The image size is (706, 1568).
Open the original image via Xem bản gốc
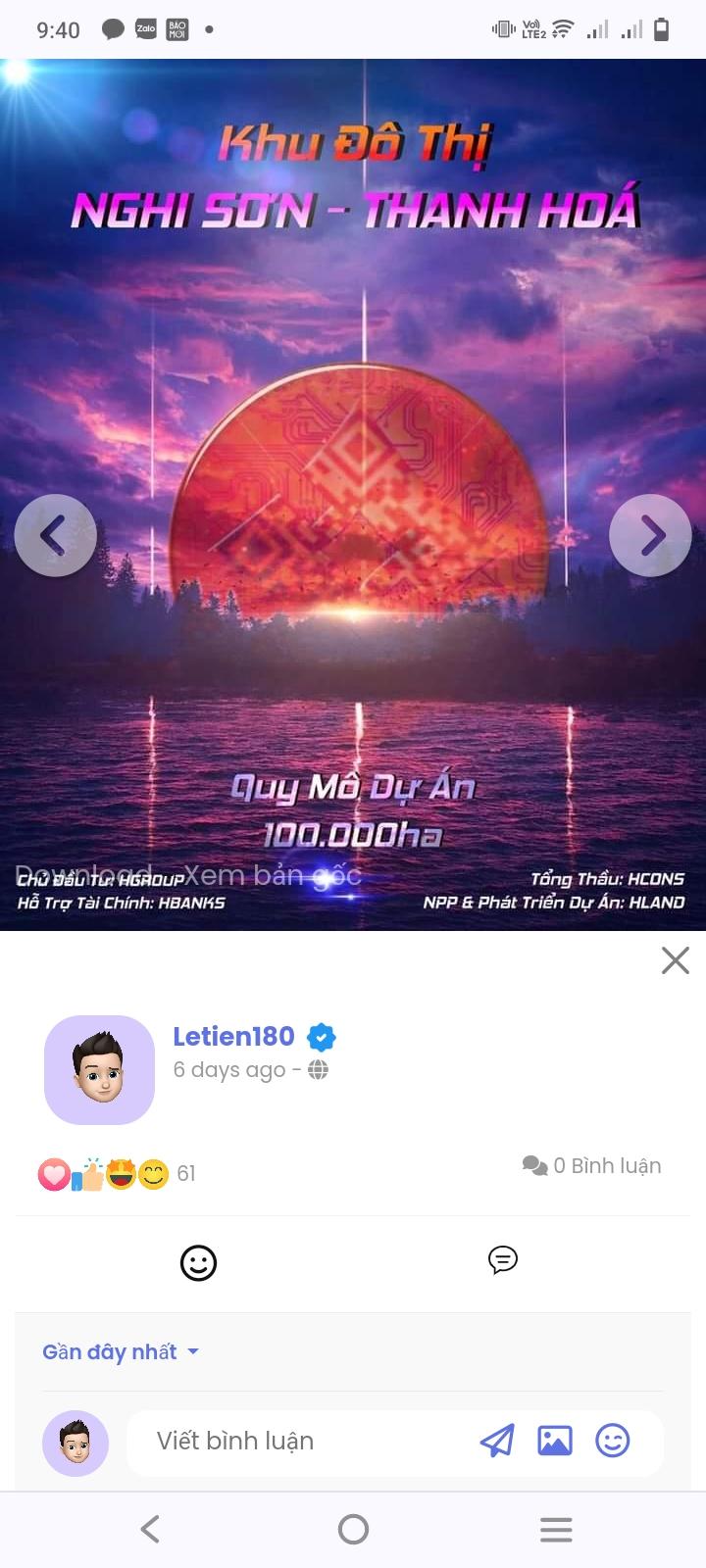(273, 873)
